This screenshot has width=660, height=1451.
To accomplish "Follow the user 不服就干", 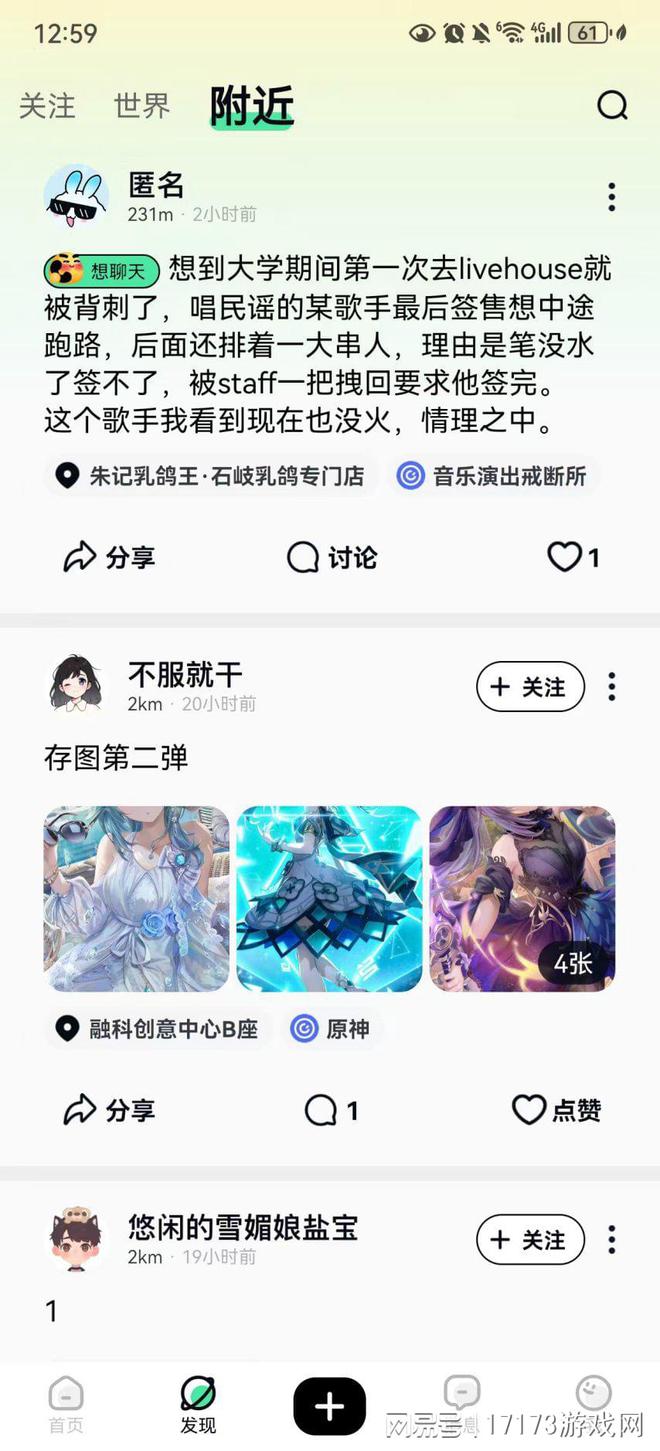I will coord(530,687).
